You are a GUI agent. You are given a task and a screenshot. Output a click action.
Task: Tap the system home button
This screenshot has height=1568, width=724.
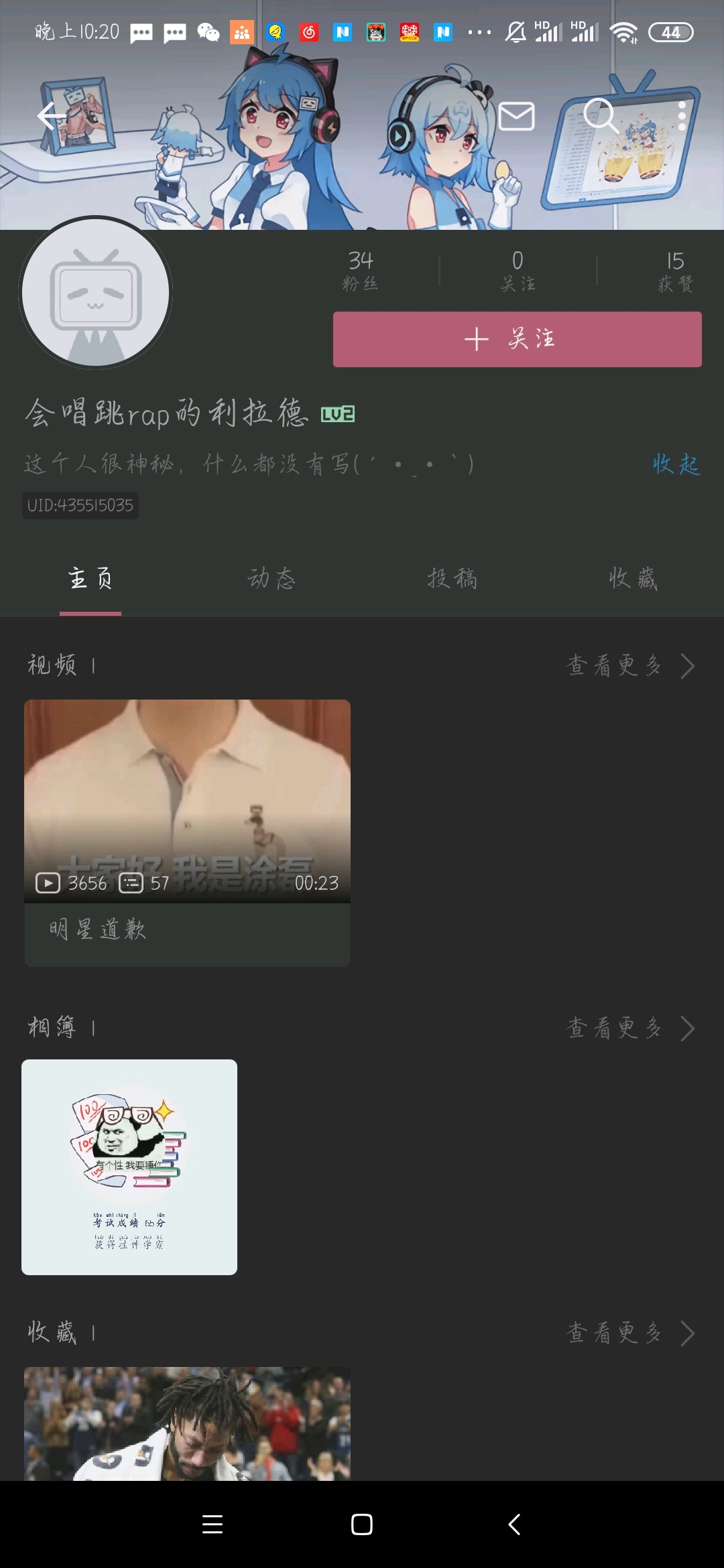click(x=362, y=1524)
